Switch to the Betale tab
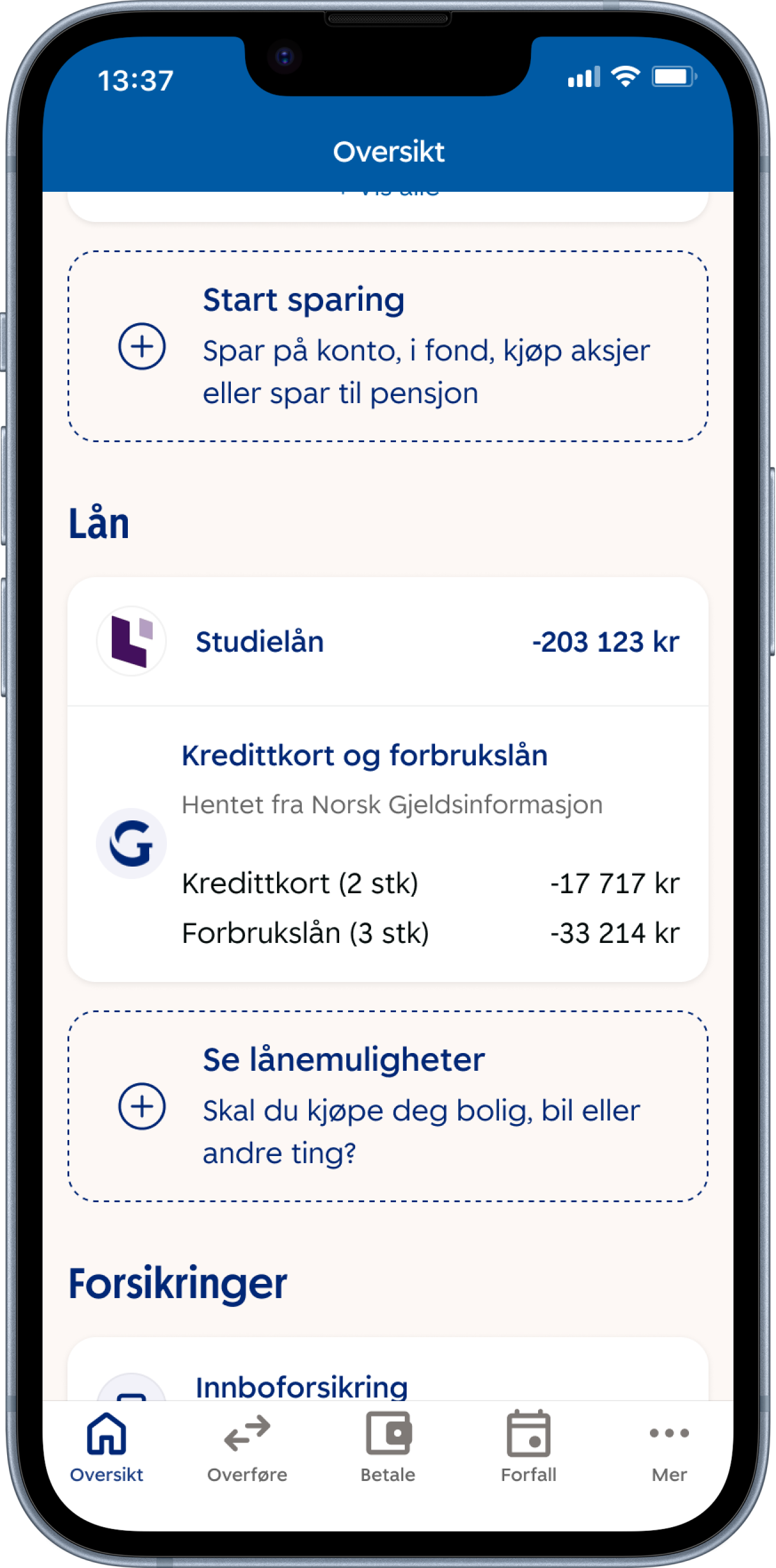 click(388, 1447)
